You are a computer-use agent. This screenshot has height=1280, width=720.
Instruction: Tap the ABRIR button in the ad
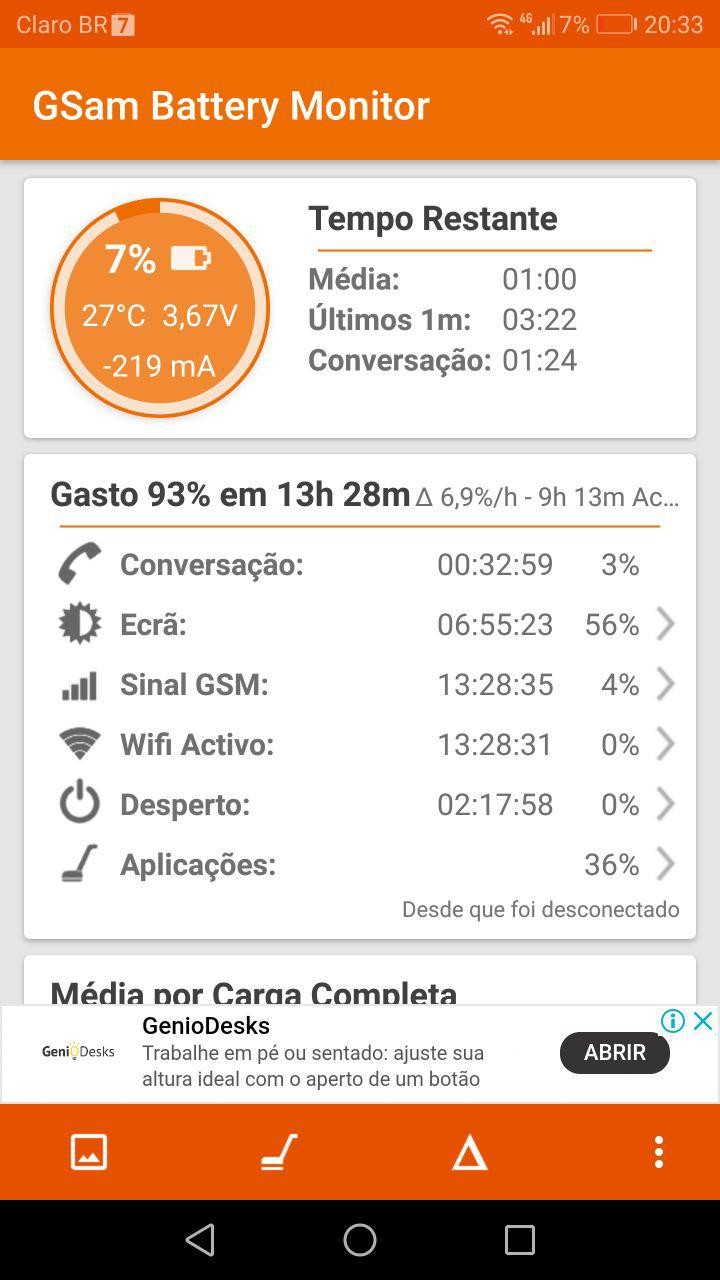click(614, 1053)
